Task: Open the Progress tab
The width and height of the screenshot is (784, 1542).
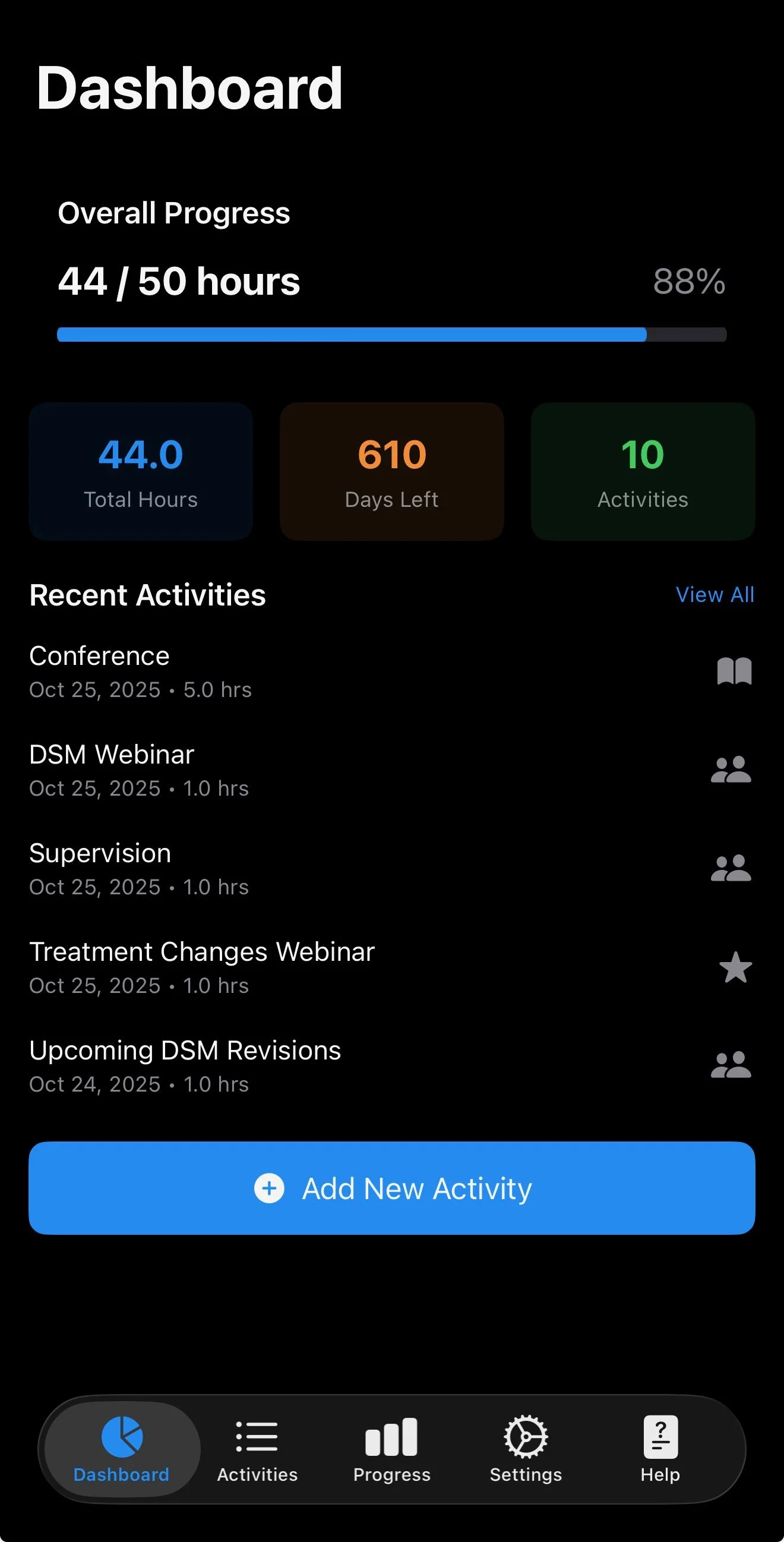Action: click(391, 1449)
